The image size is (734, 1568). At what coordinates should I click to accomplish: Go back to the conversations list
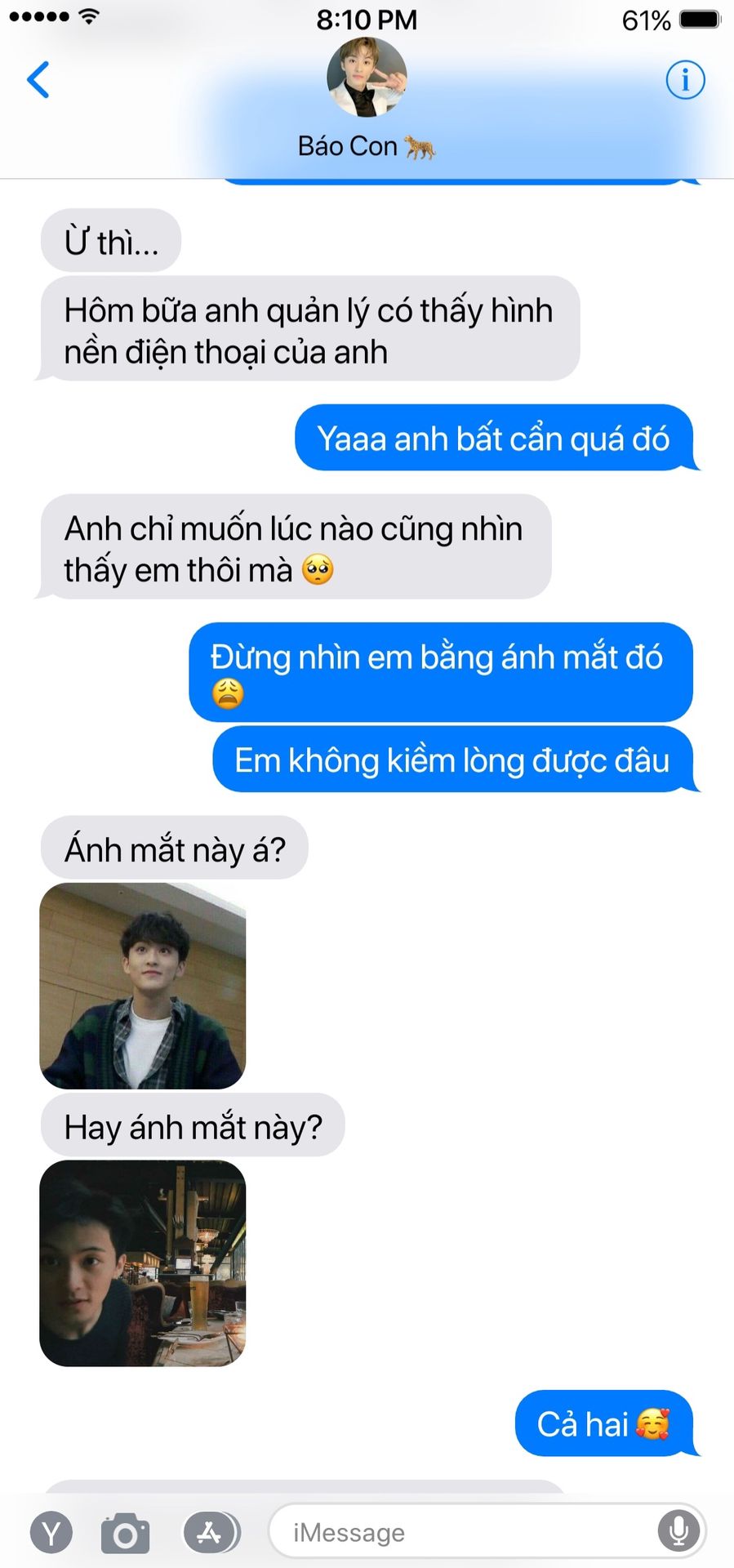[38, 80]
